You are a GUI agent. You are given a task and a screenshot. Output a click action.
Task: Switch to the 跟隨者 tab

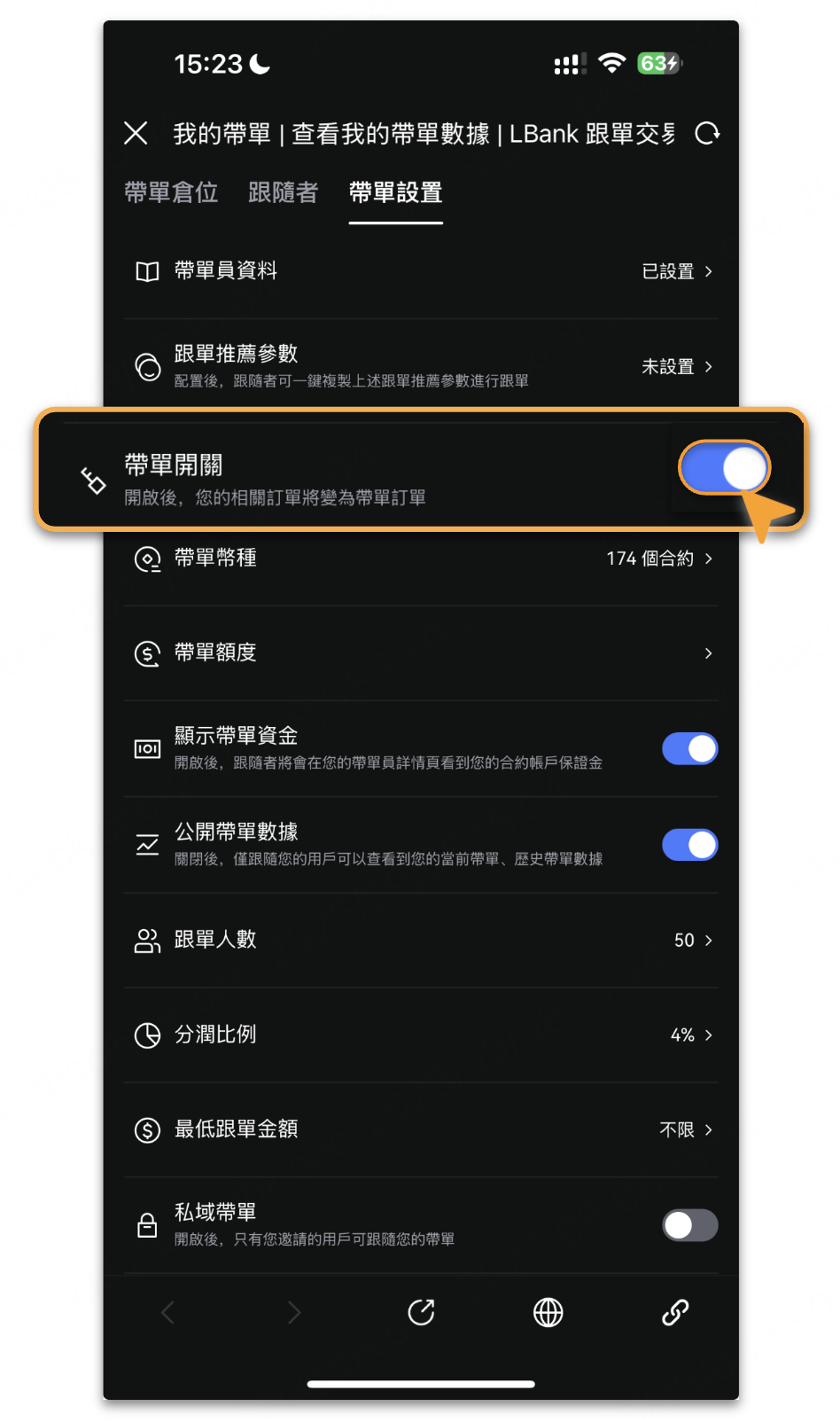(283, 192)
